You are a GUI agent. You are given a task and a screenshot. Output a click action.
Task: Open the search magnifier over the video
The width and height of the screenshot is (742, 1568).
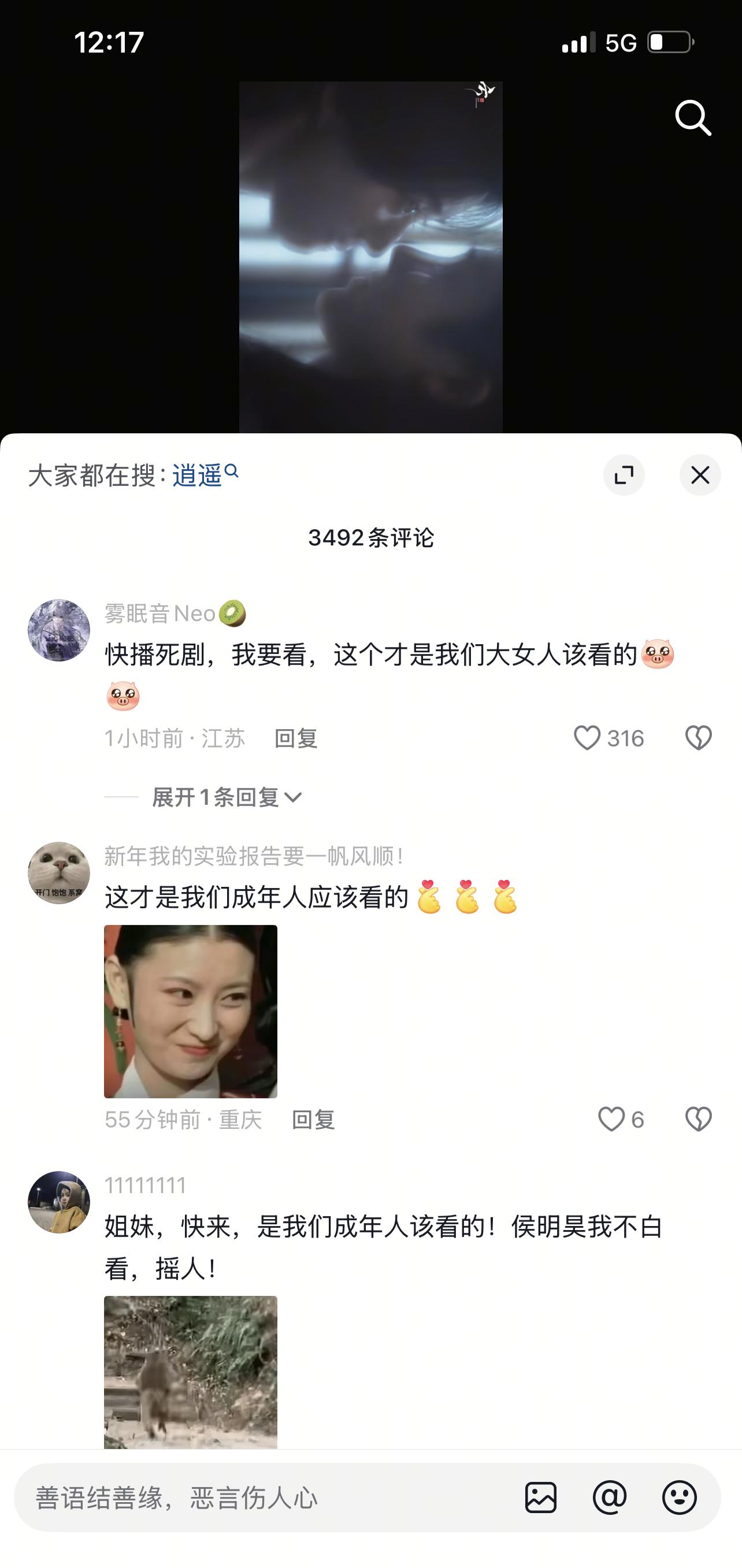tap(693, 117)
